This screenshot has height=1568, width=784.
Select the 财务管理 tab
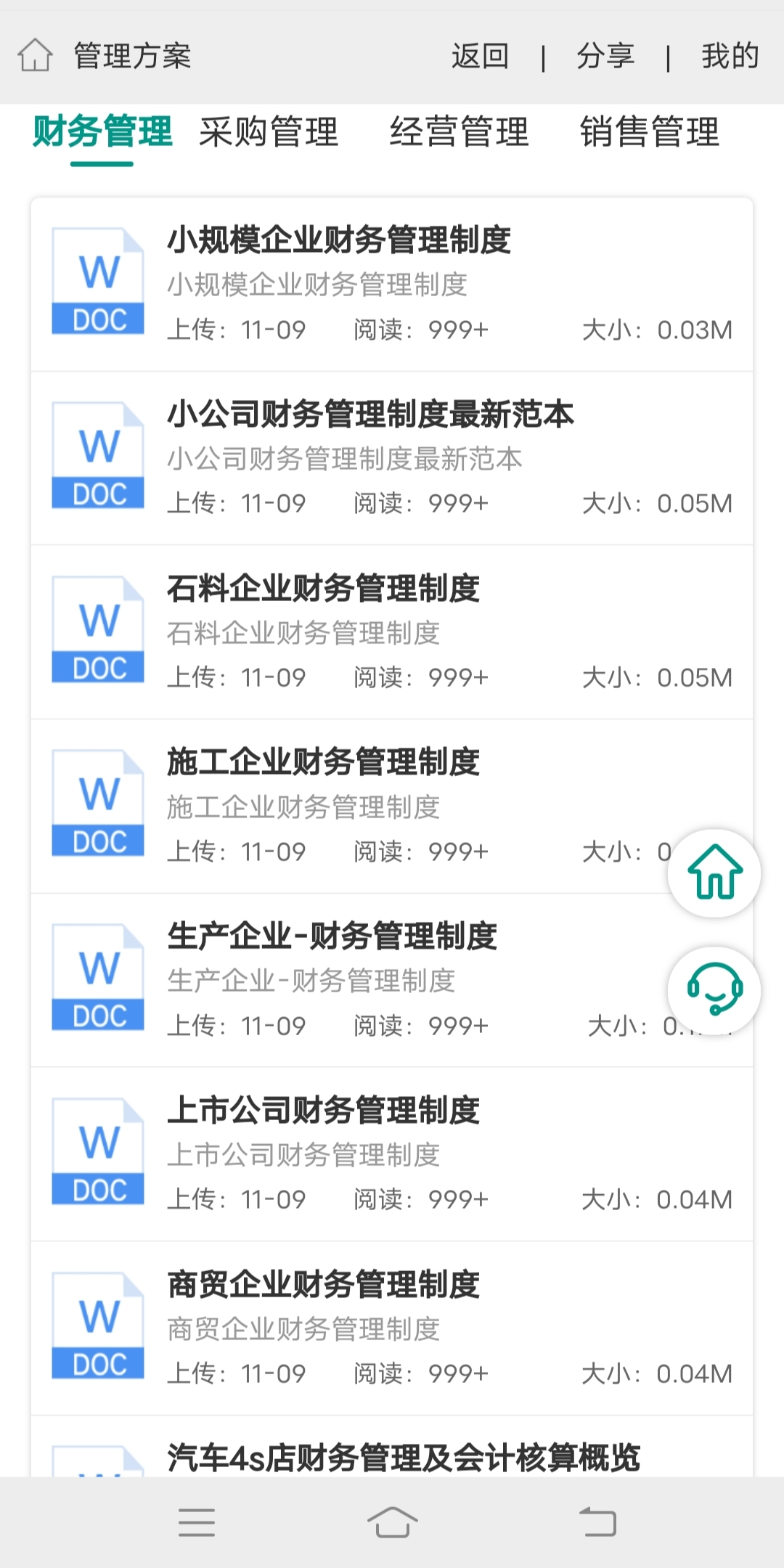[x=102, y=135]
